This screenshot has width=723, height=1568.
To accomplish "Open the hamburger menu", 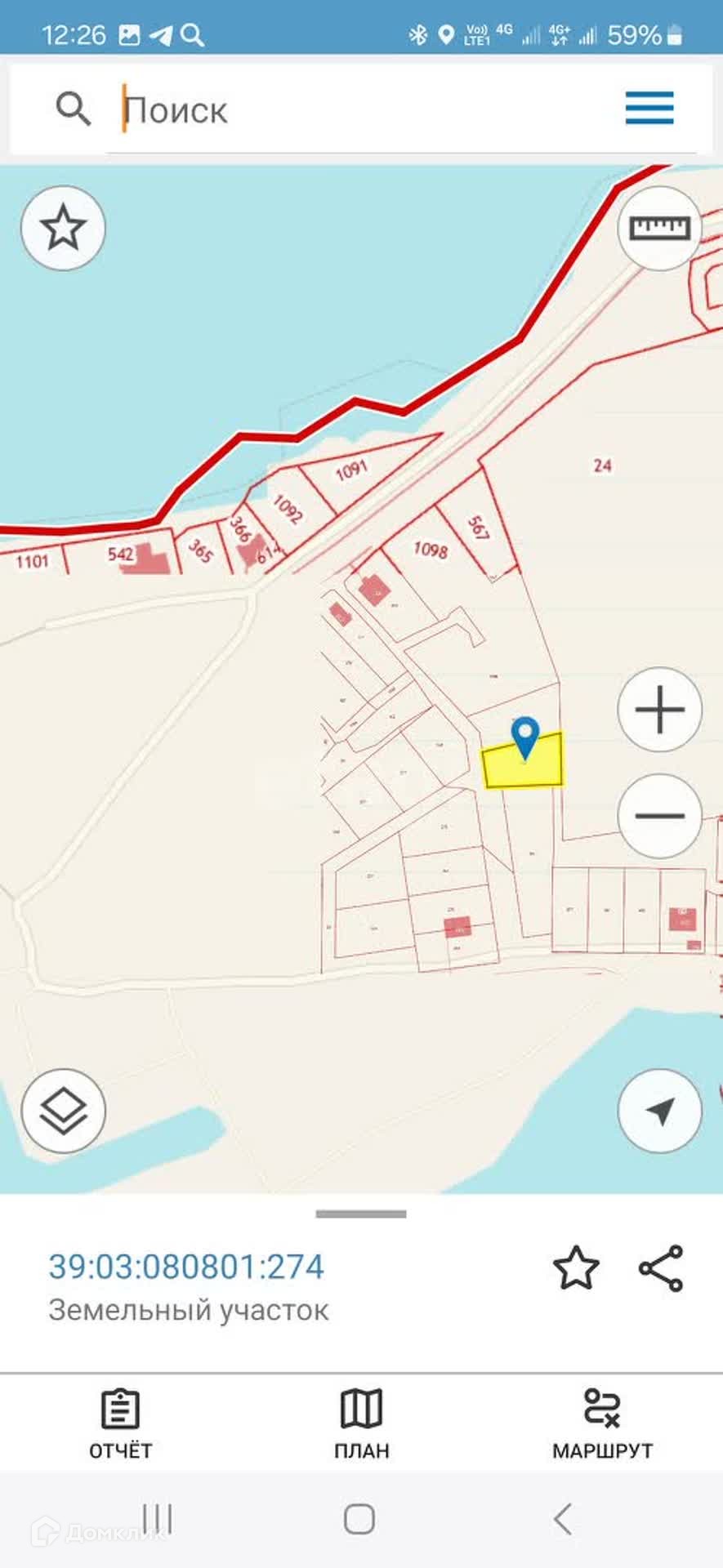I will [649, 108].
